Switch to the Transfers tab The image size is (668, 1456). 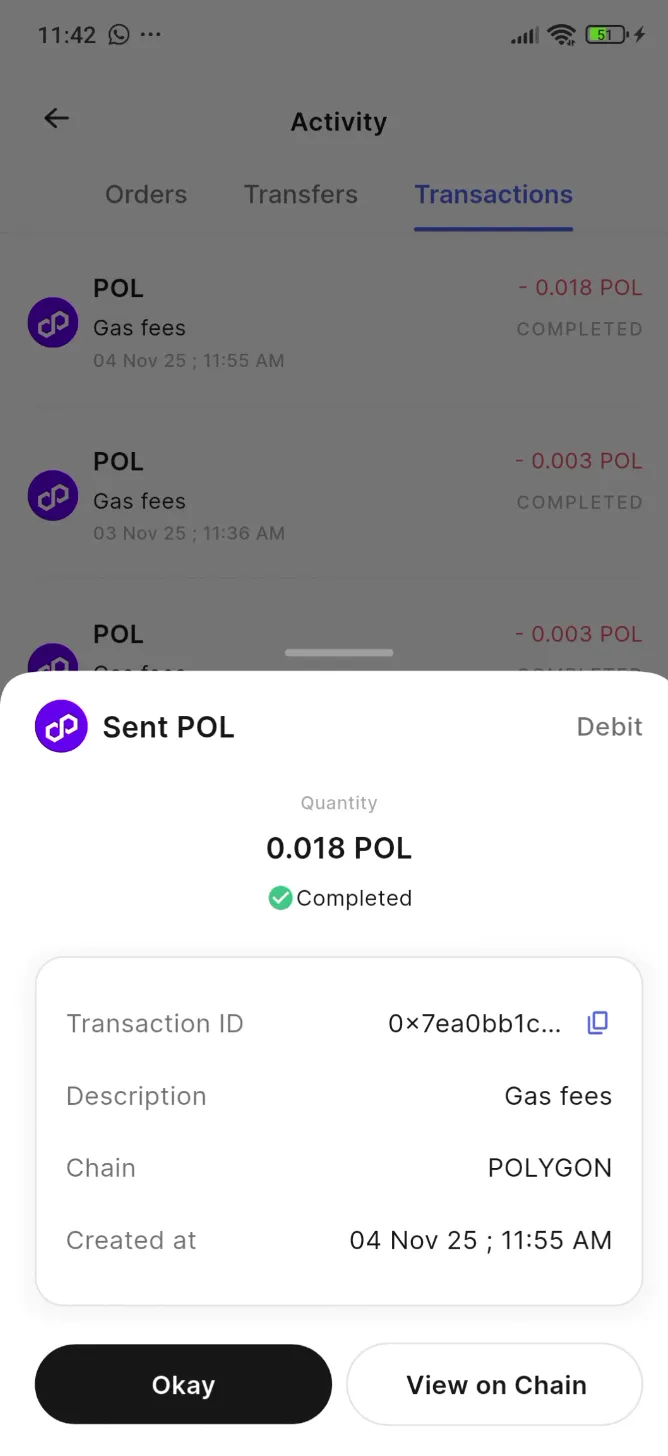point(301,194)
